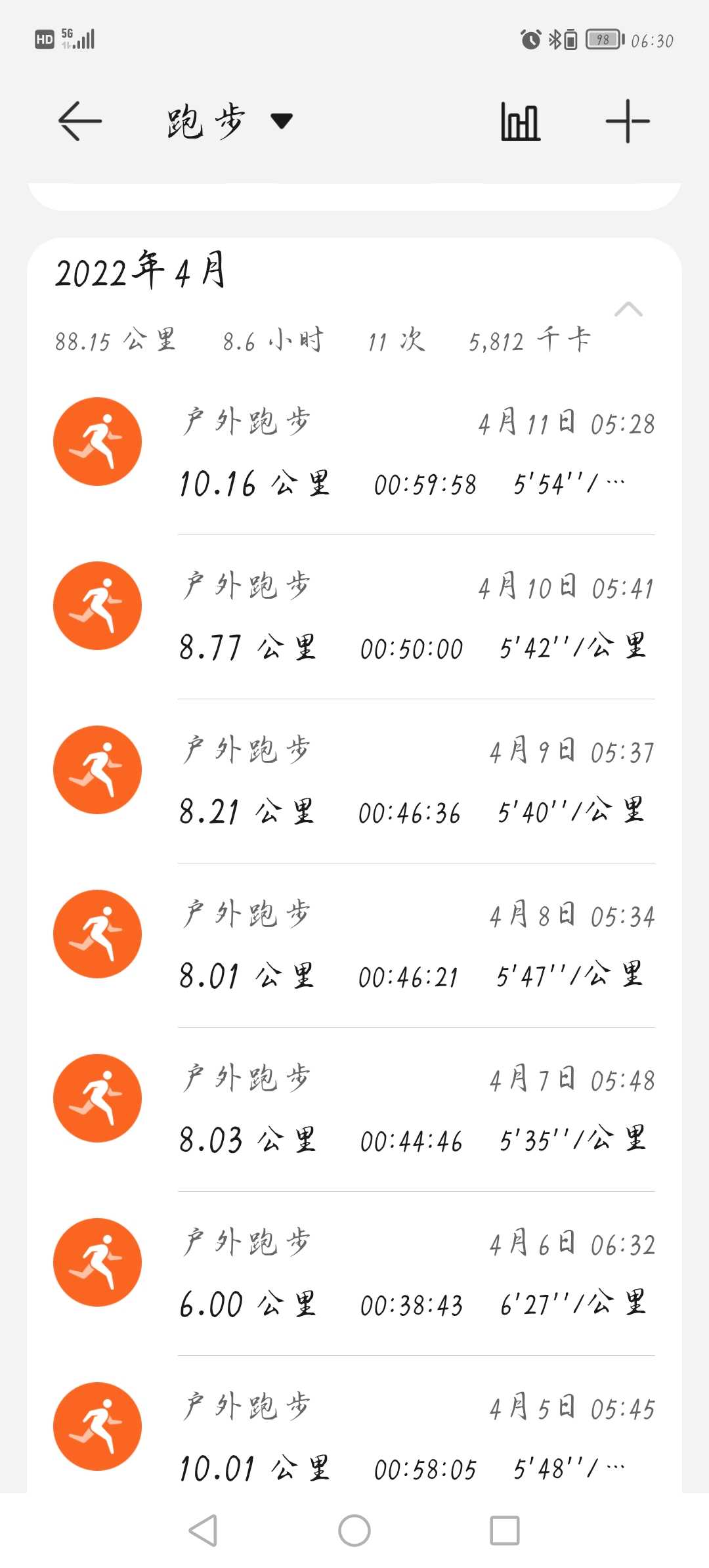Go back using the top-left arrow
This screenshot has width=709, height=1568.
pyautogui.click(x=80, y=121)
